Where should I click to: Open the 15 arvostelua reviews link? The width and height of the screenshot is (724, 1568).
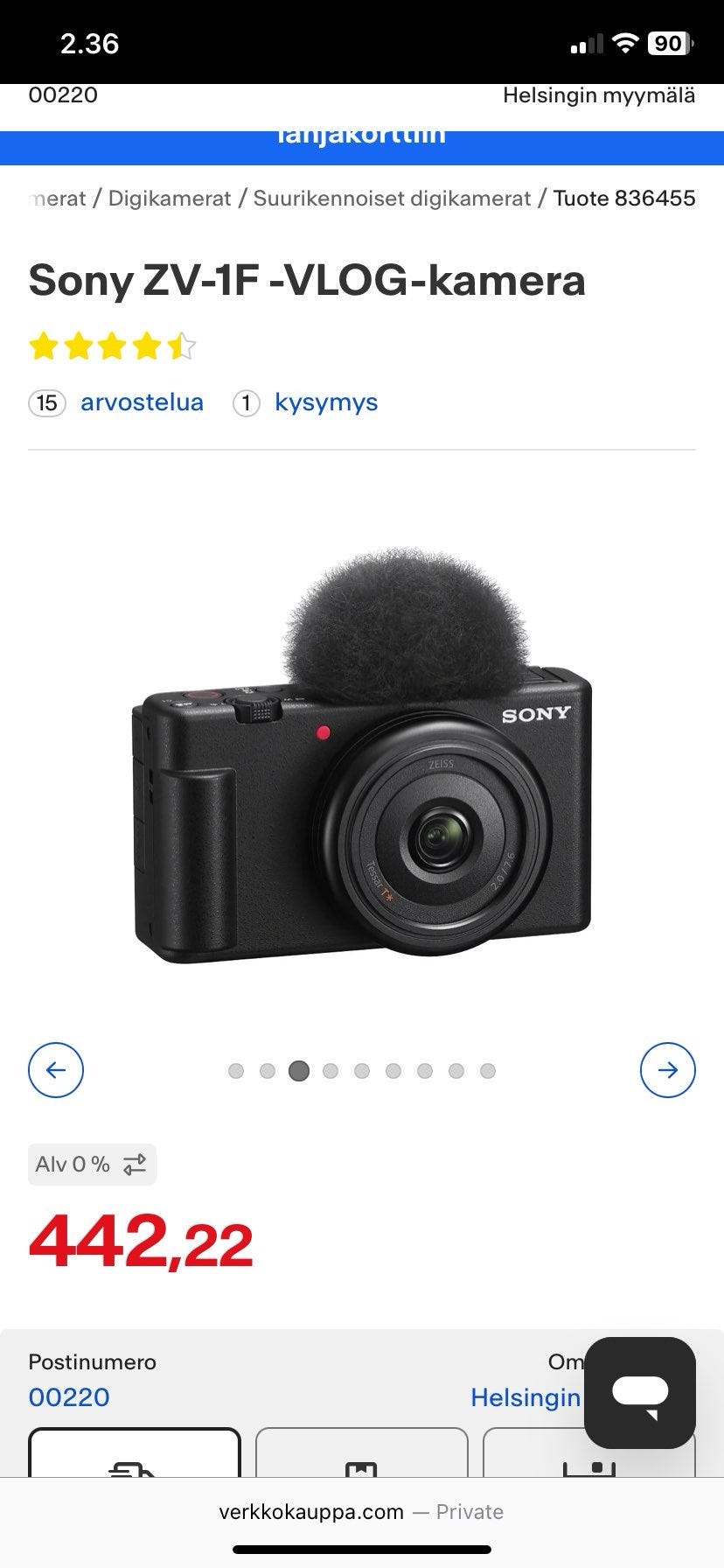142,402
